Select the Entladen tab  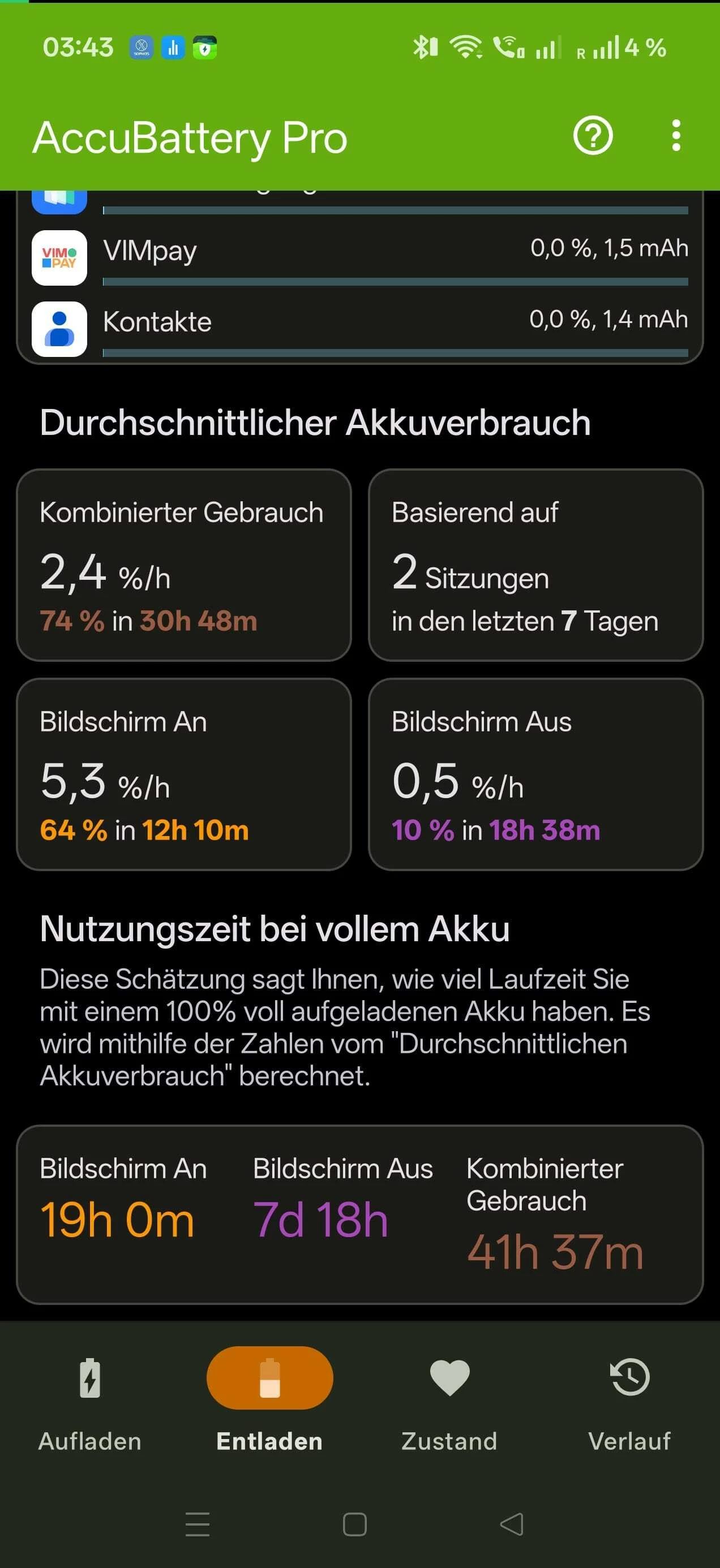(x=270, y=1400)
